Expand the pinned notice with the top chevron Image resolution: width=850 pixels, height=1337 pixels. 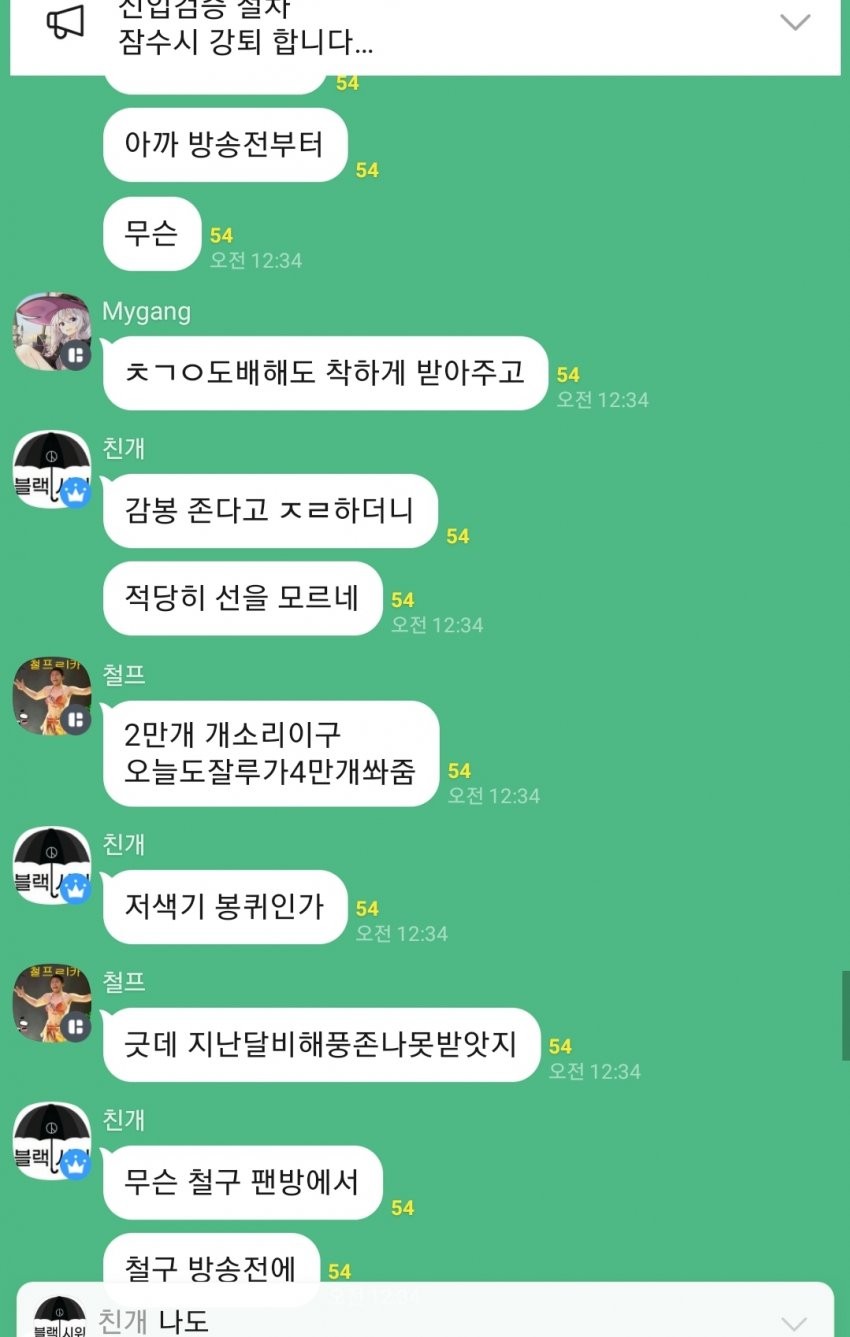[794, 22]
